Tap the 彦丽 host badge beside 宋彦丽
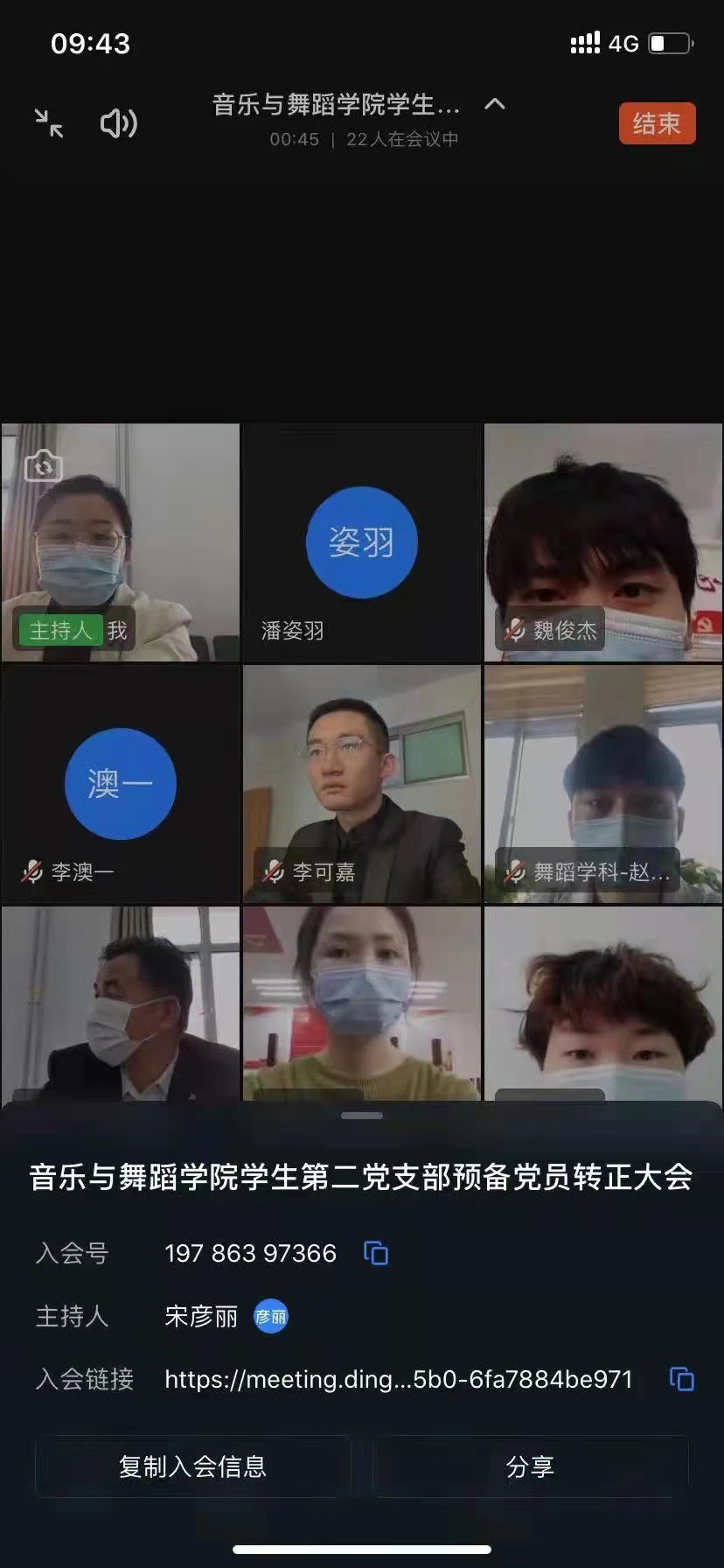The image size is (724, 1568). click(x=272, y=1316)
